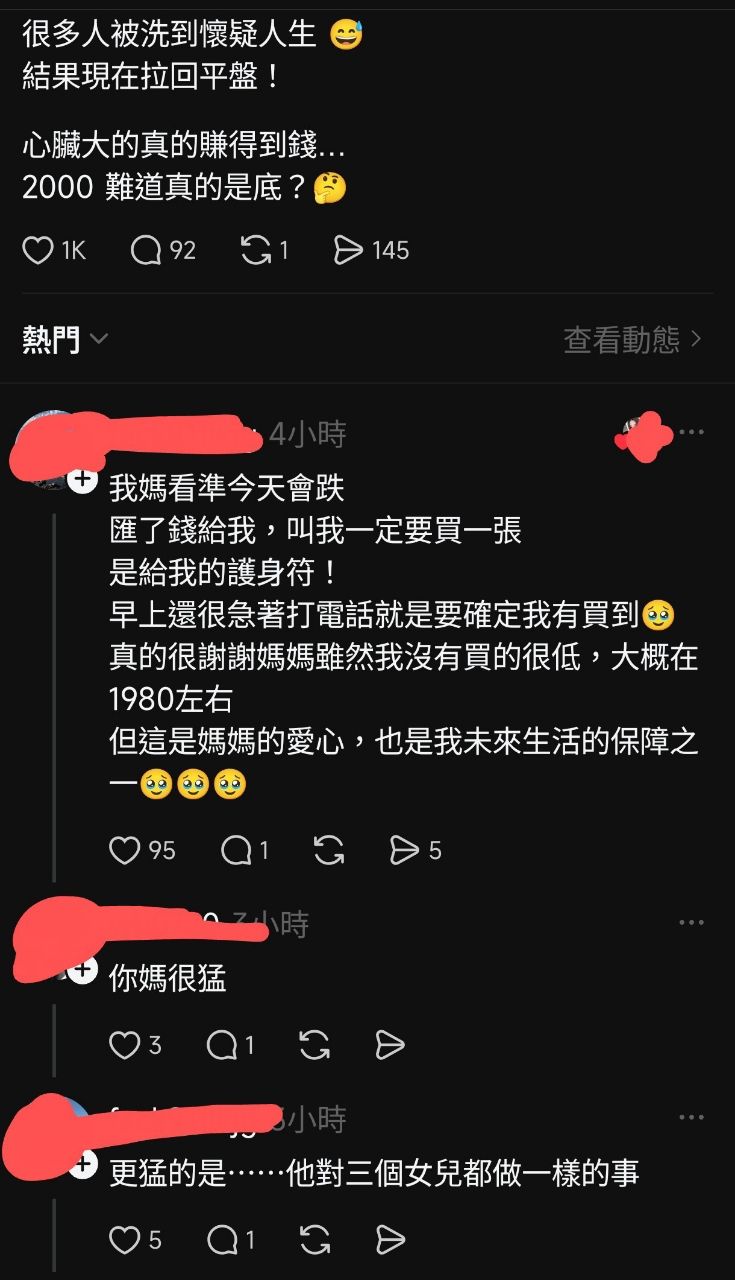The image size is (735, 1280).
Task: Open overflow menu on the 我媽看準今天會跌 reply
Action: 691,432
